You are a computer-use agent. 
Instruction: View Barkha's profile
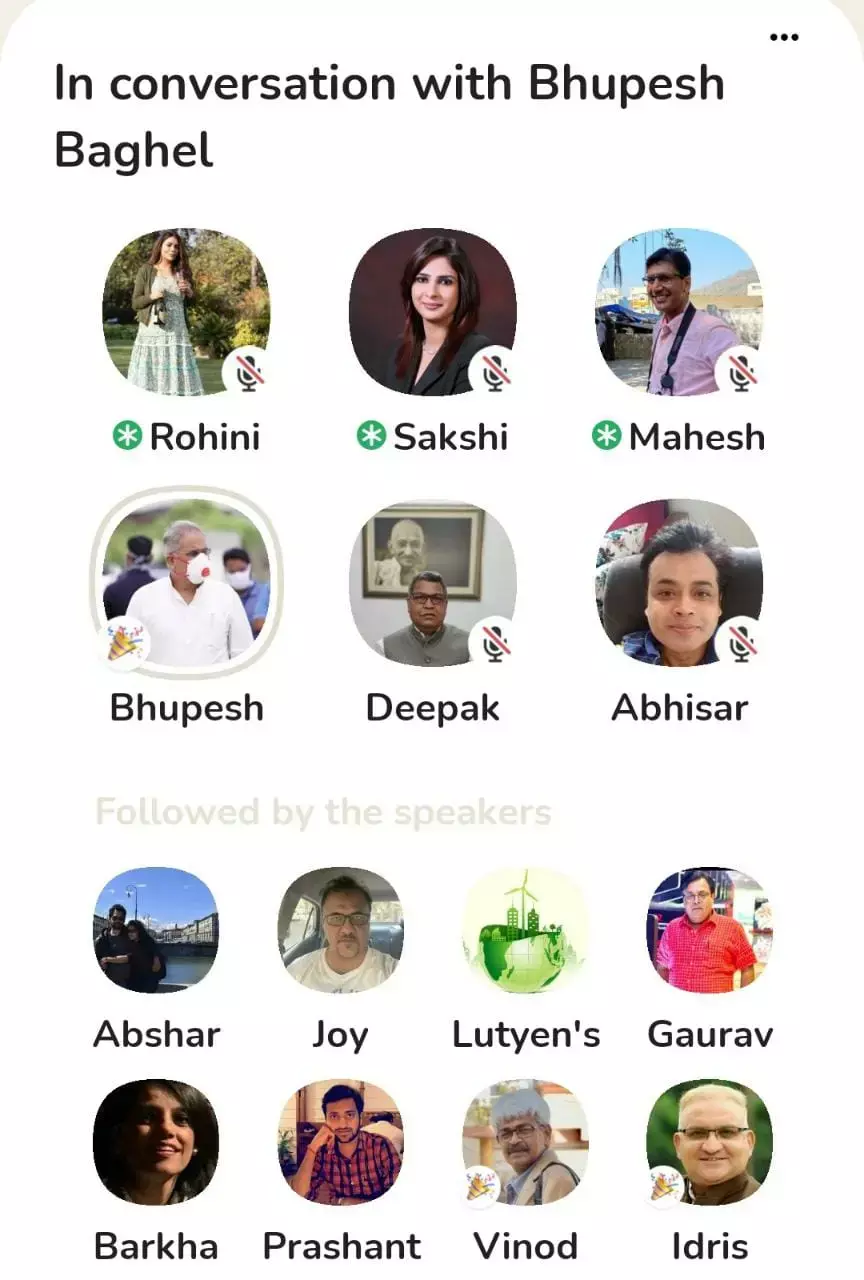tap(156, 1142)
